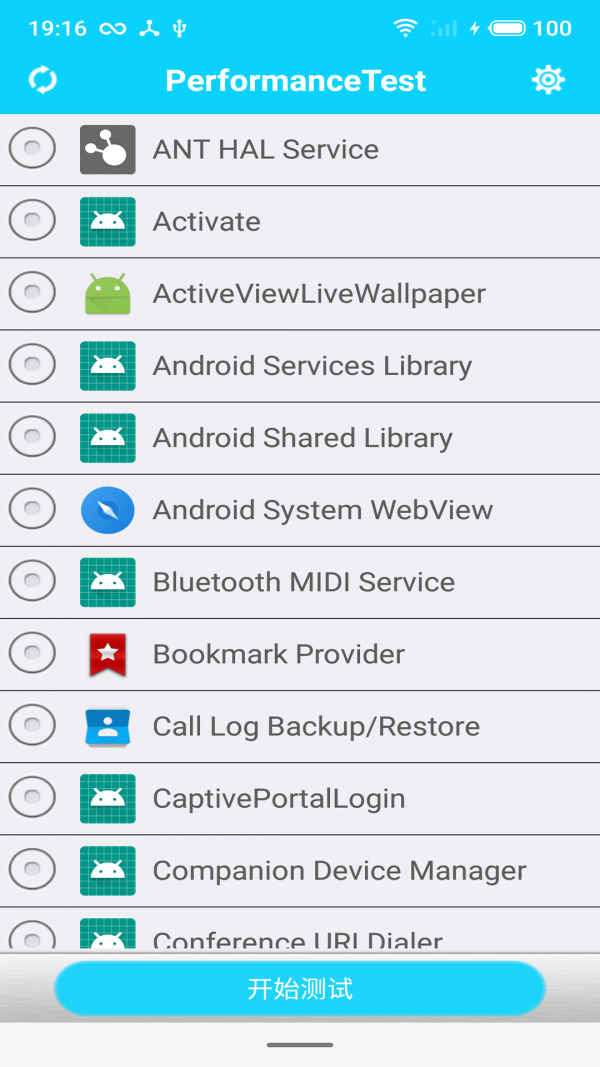Select ActiveViewLiveWallpaper radio button
The image size is (600, 1067).
coord(32,293)
